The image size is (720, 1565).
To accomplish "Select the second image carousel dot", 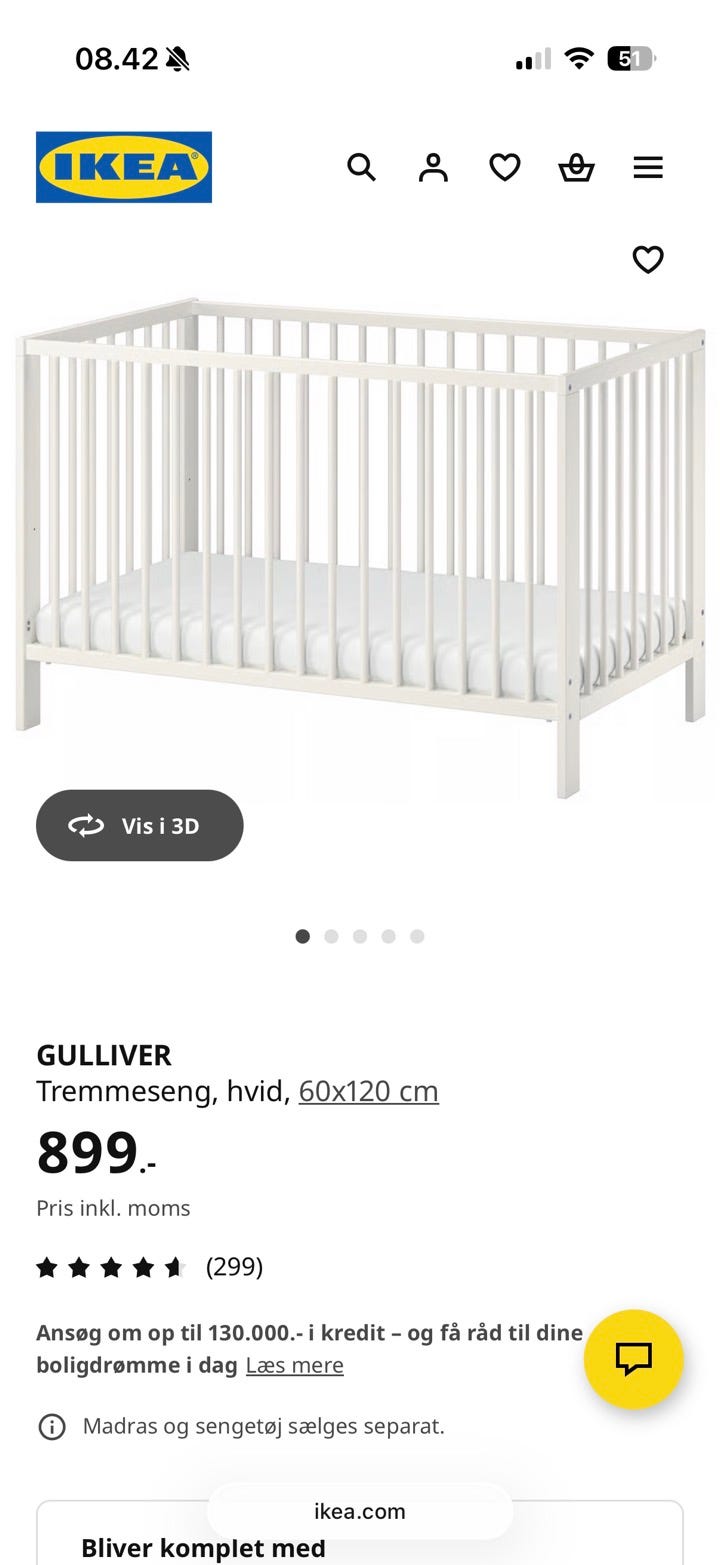I will 331,936.
